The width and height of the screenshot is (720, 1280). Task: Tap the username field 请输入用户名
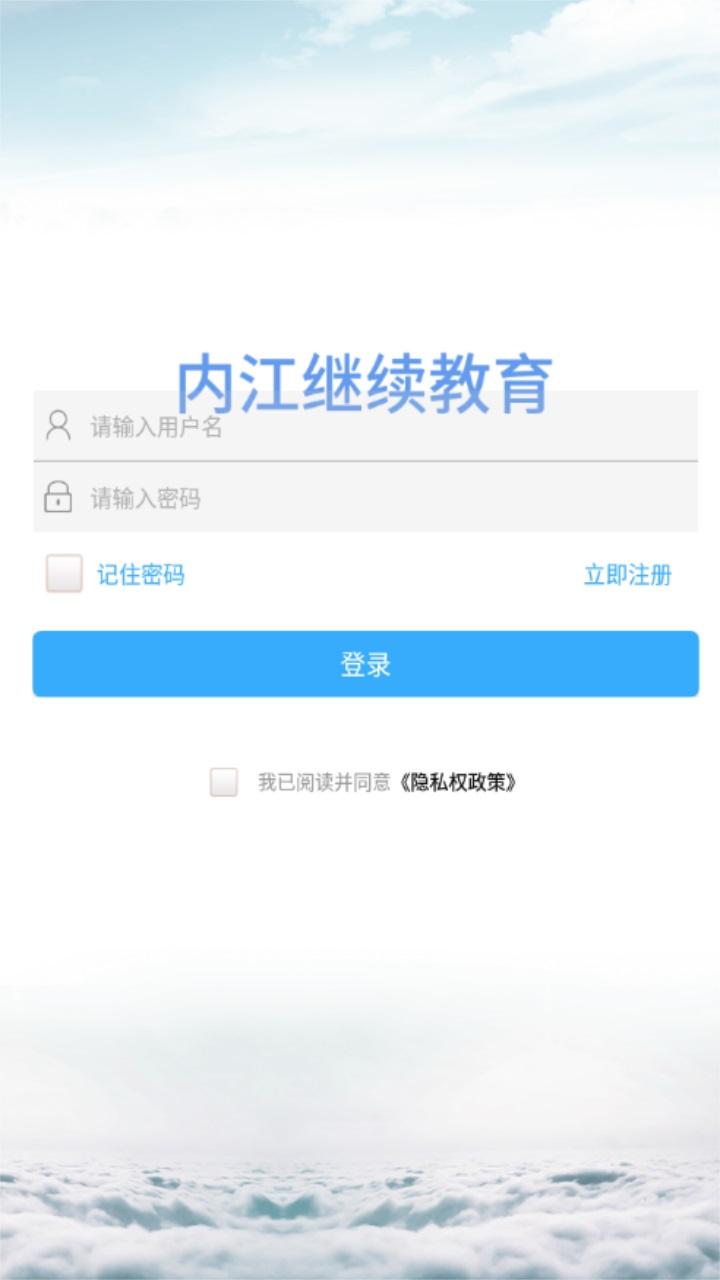tap(365, 426)
